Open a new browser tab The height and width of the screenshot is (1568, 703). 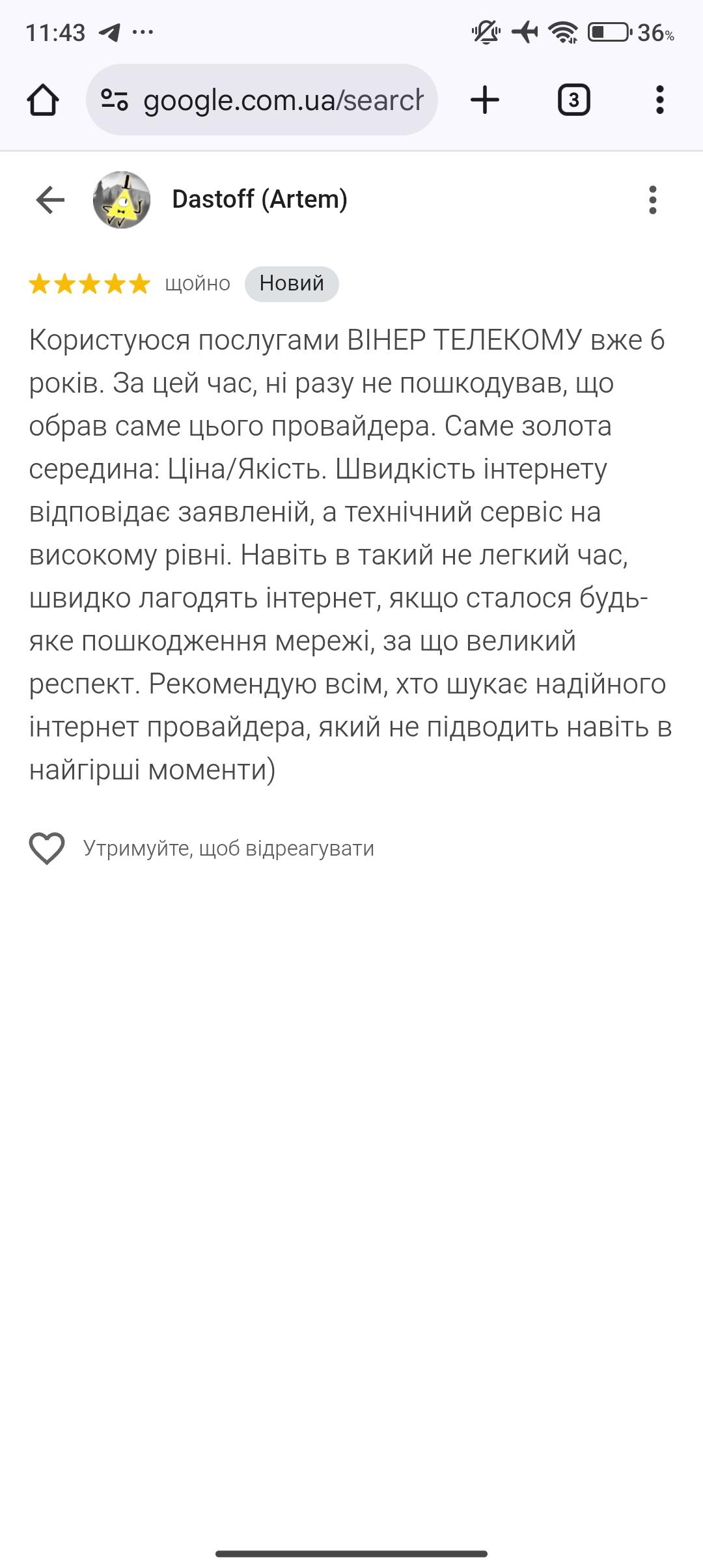pos(485,100)
